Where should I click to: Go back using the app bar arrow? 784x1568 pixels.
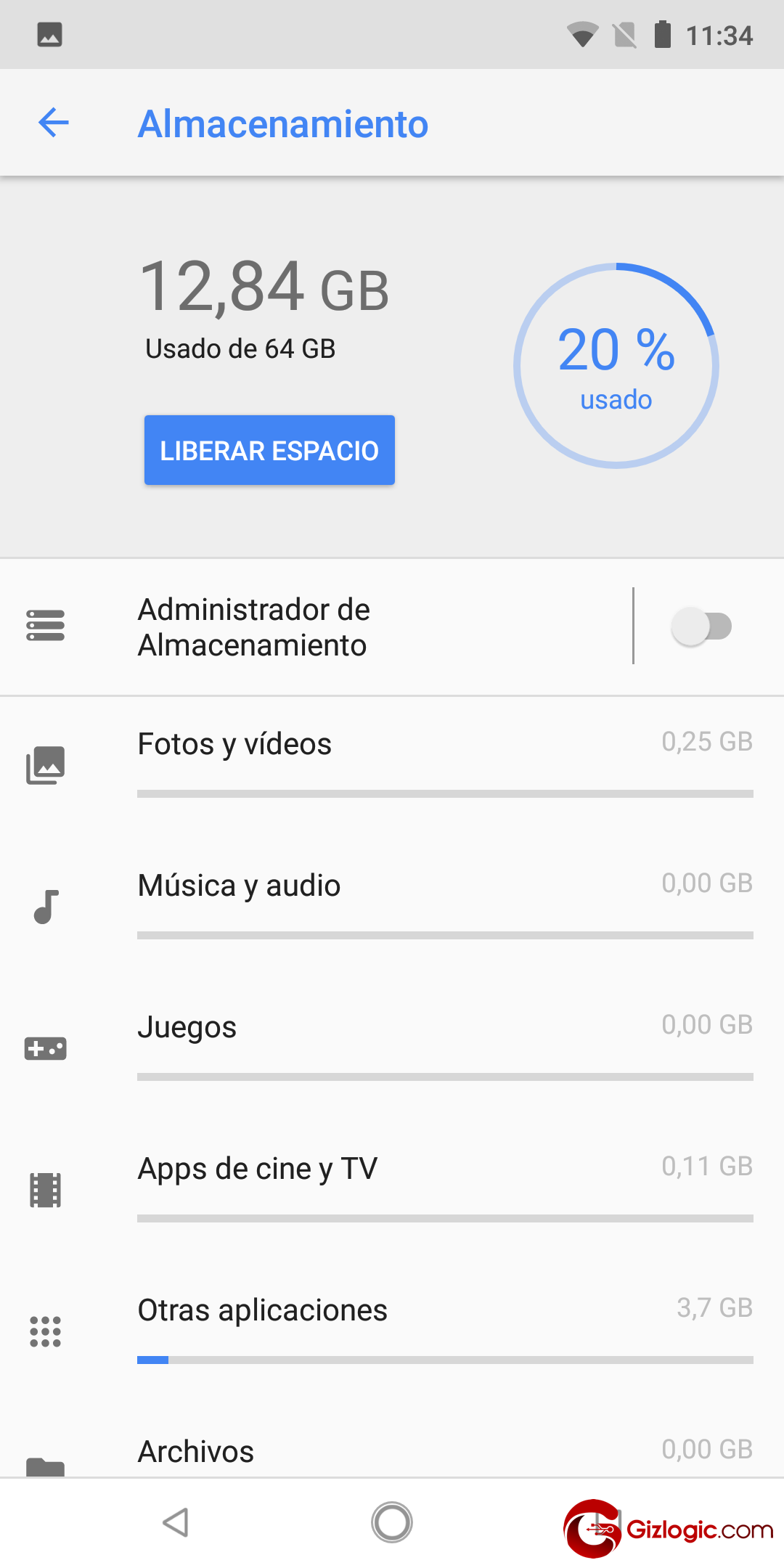[x=53, y=123]
